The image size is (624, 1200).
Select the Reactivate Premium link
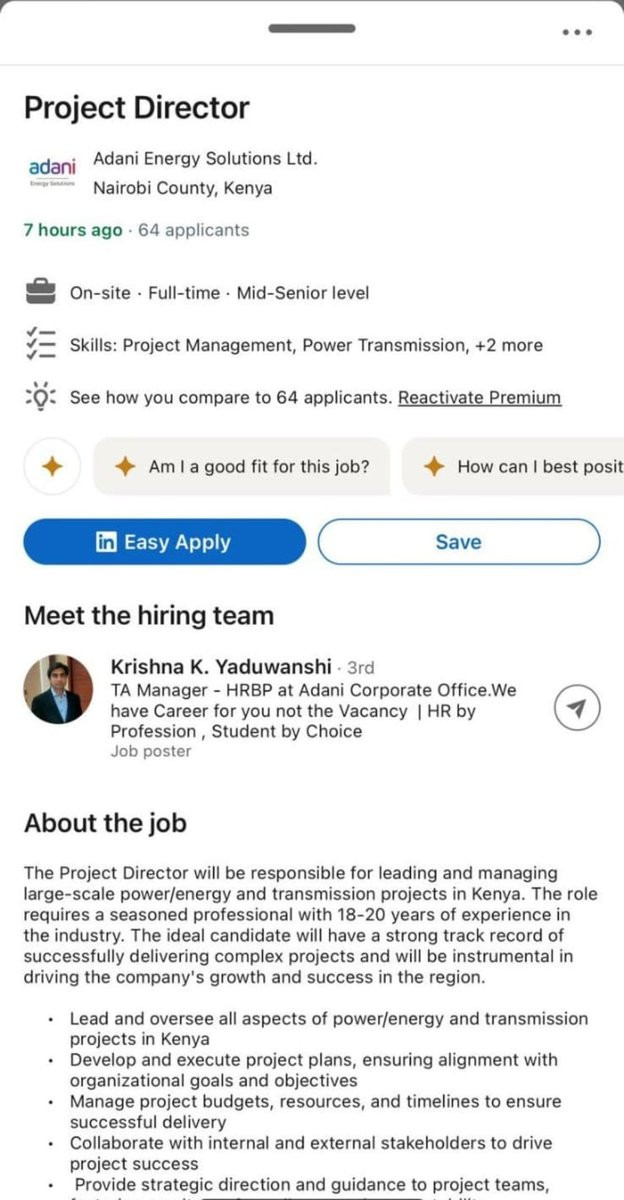(x=479, y=397)
